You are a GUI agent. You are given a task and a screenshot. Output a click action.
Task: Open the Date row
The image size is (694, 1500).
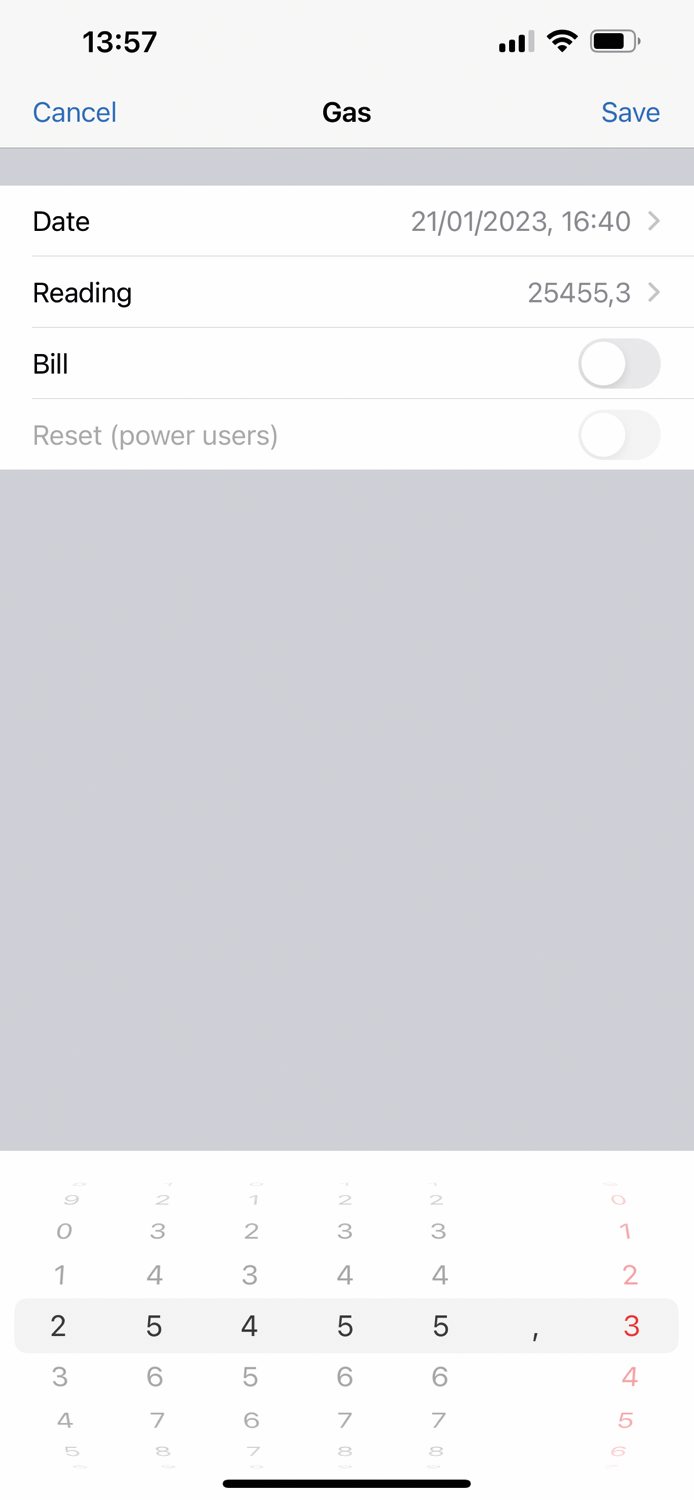coord(347,221)
